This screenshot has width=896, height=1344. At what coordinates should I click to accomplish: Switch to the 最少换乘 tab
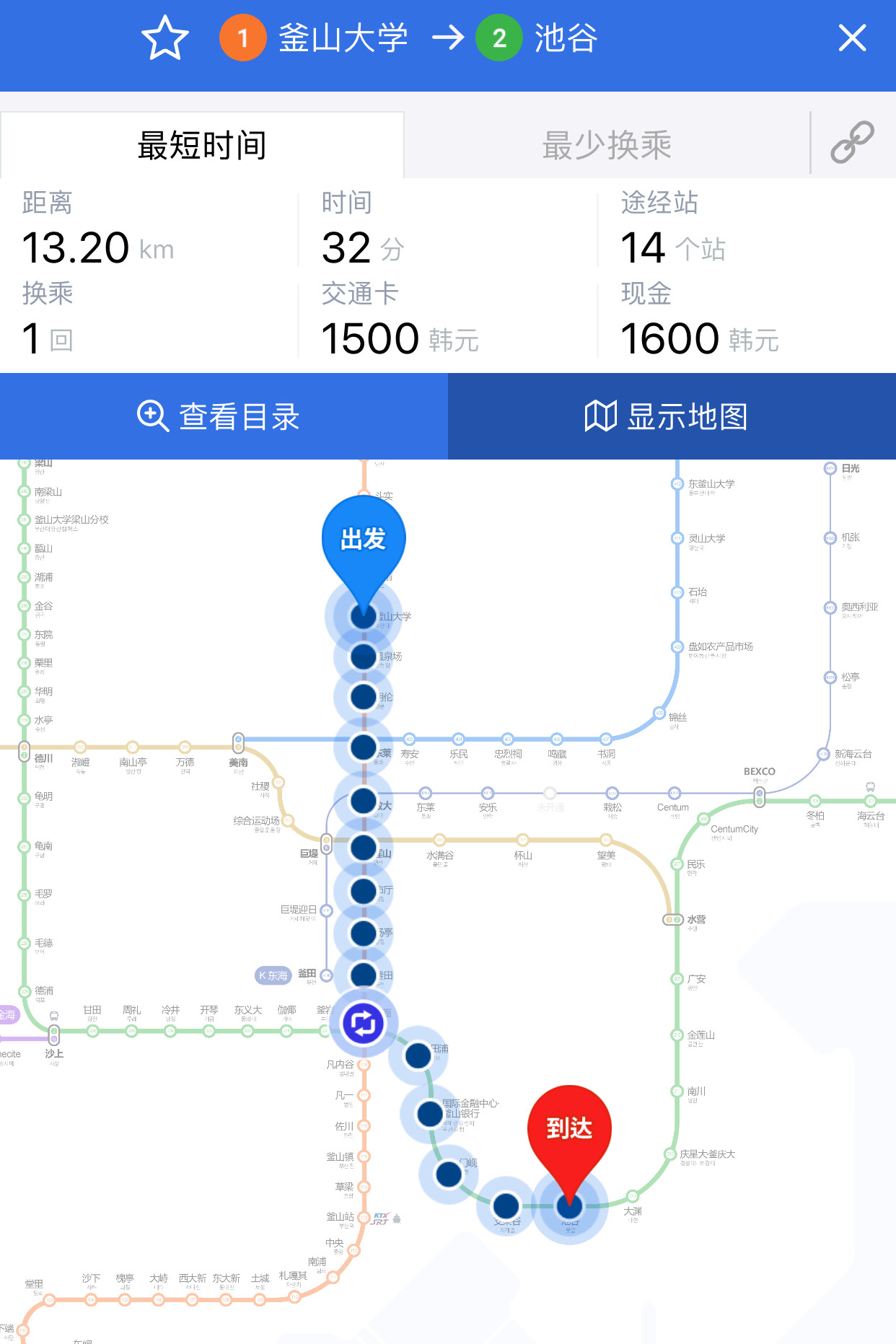point(606,144)
